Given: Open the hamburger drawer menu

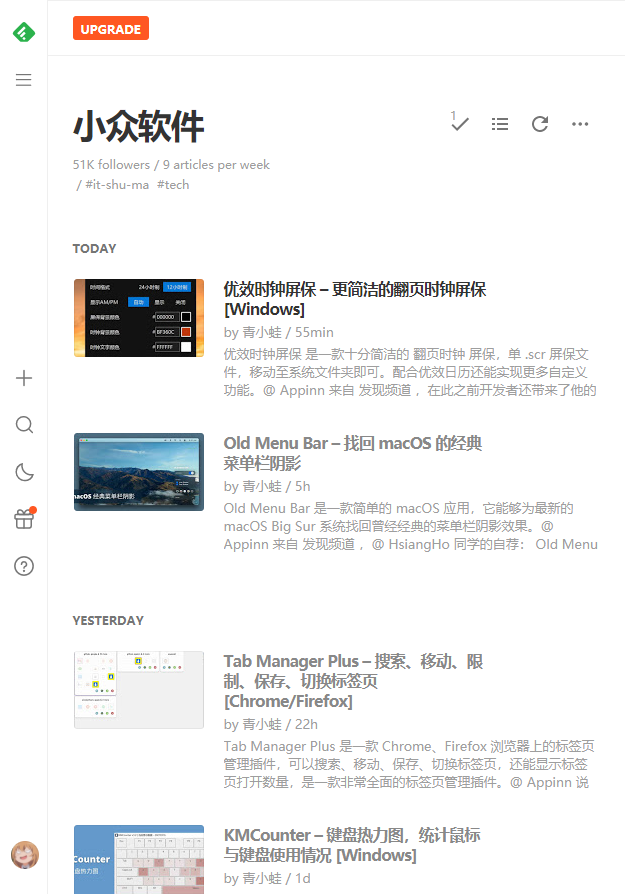Looking at the screenshot, I should point(24,80).
